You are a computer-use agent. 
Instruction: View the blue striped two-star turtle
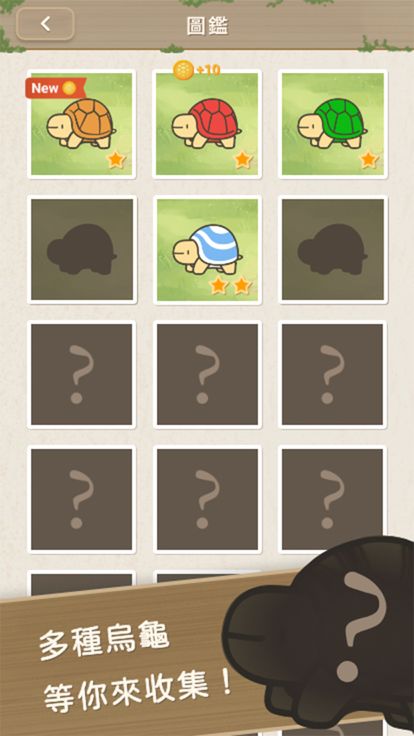[x=207, y=250]
